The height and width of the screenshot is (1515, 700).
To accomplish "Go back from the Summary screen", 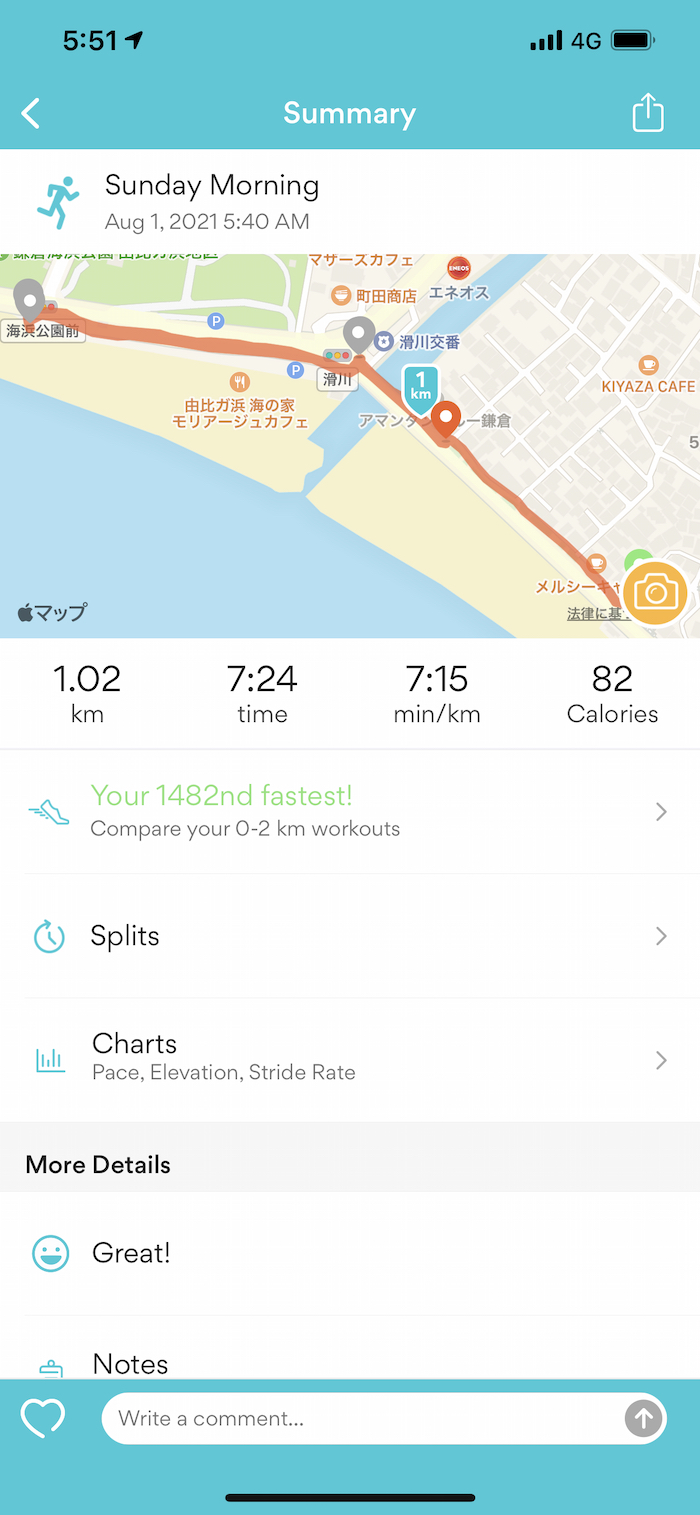I will [x=32, y=114].
